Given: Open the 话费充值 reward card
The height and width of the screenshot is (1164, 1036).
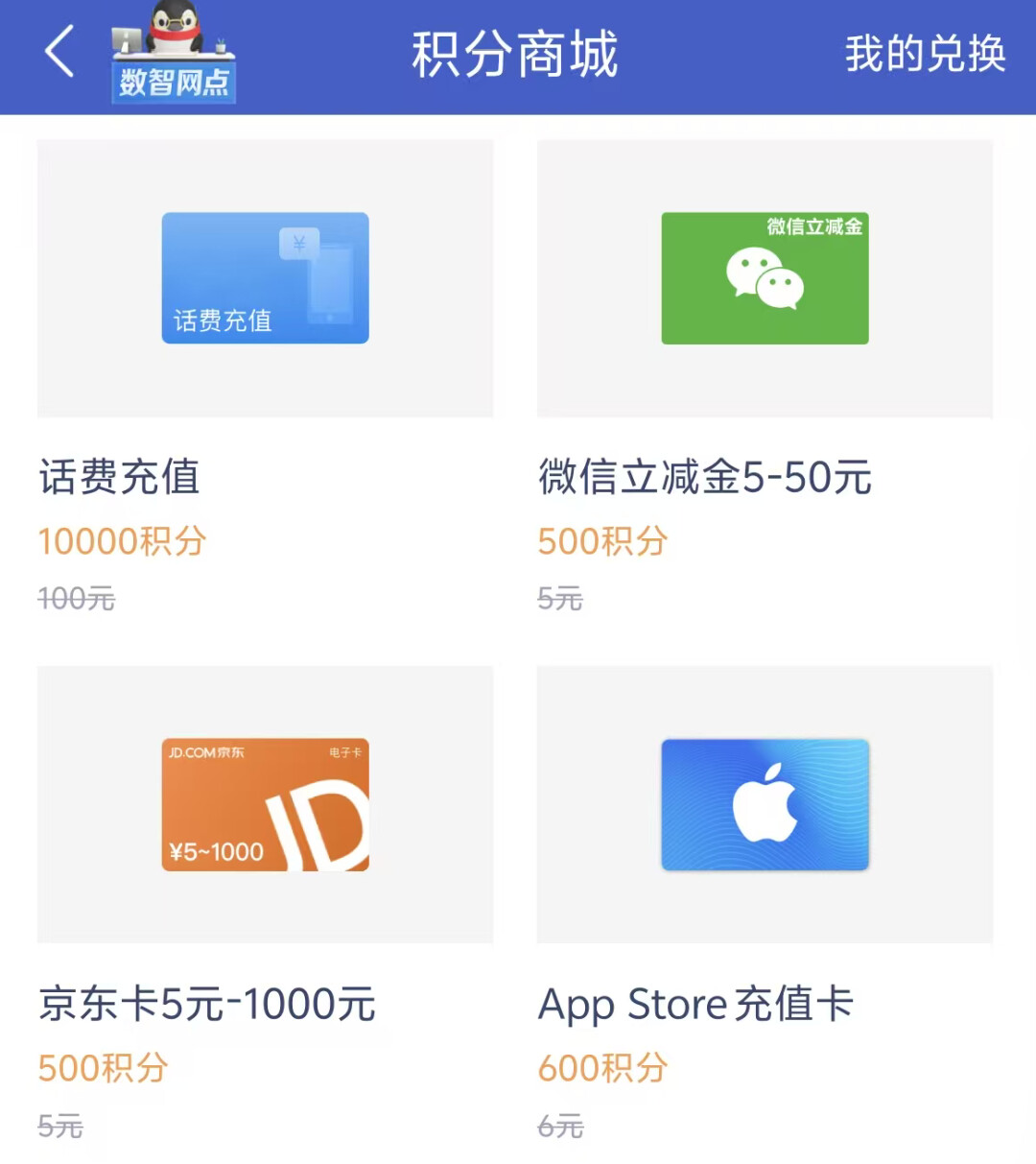Looking at the screenshot, I should point(265,278).
